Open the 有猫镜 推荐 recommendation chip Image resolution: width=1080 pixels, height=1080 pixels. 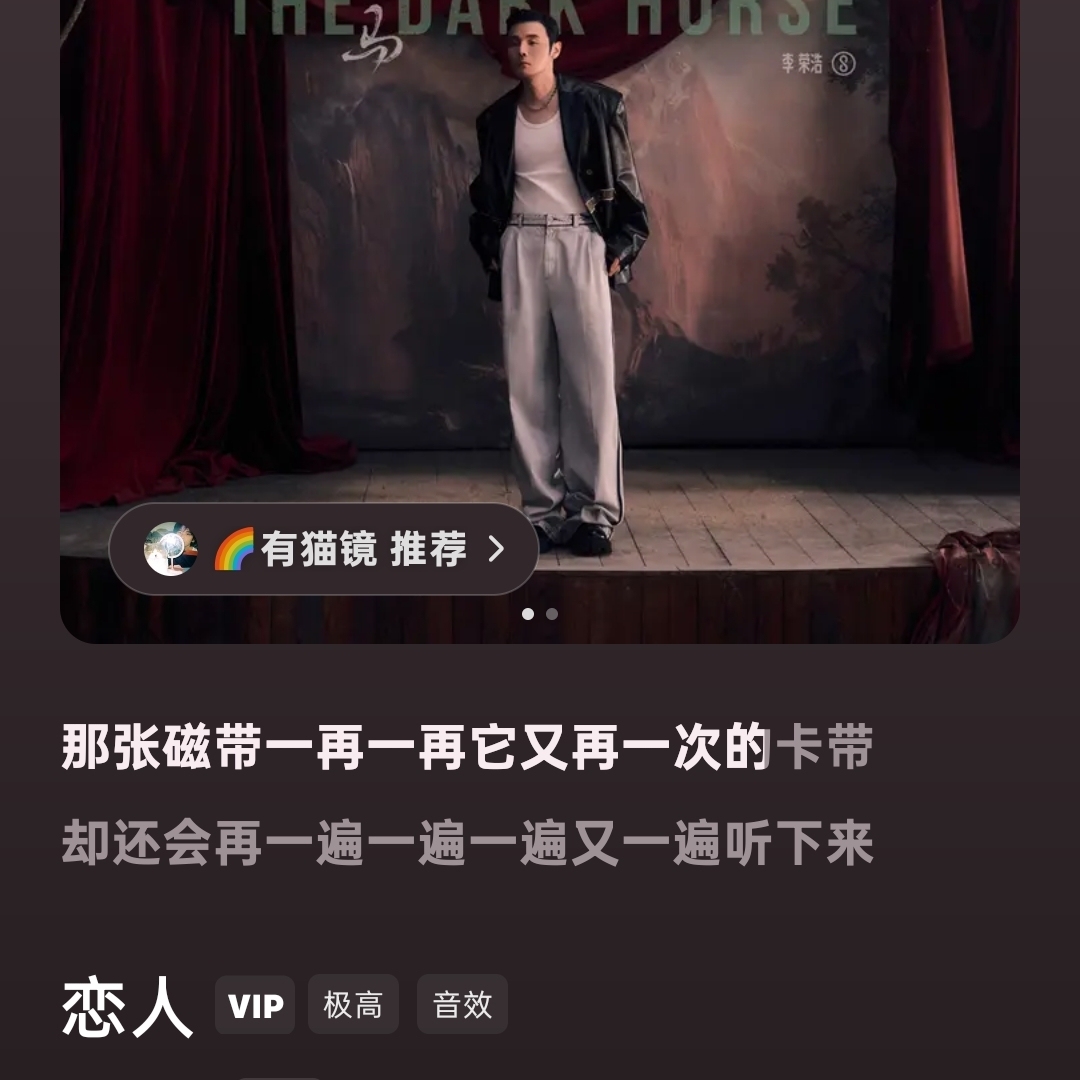323,549
